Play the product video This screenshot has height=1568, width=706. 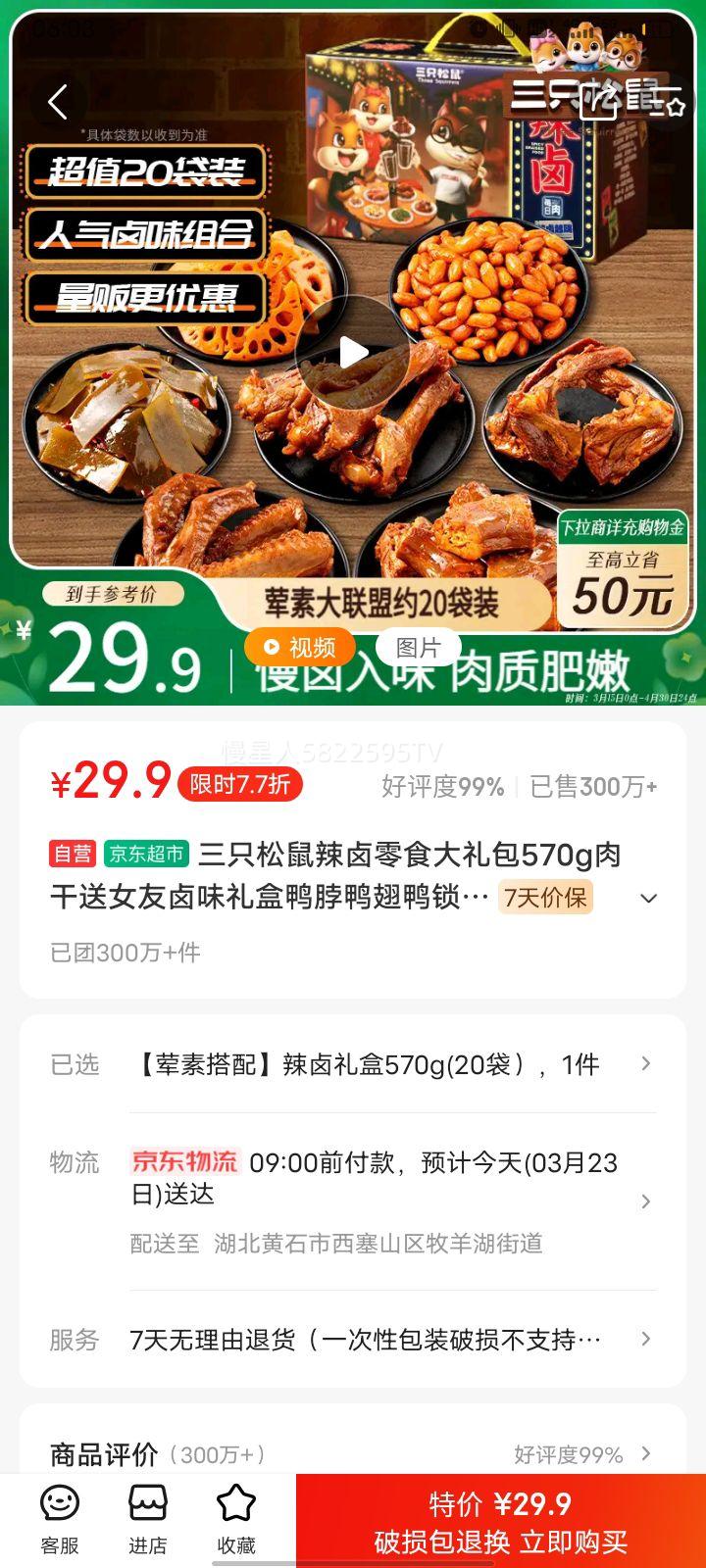coord(352,353)
